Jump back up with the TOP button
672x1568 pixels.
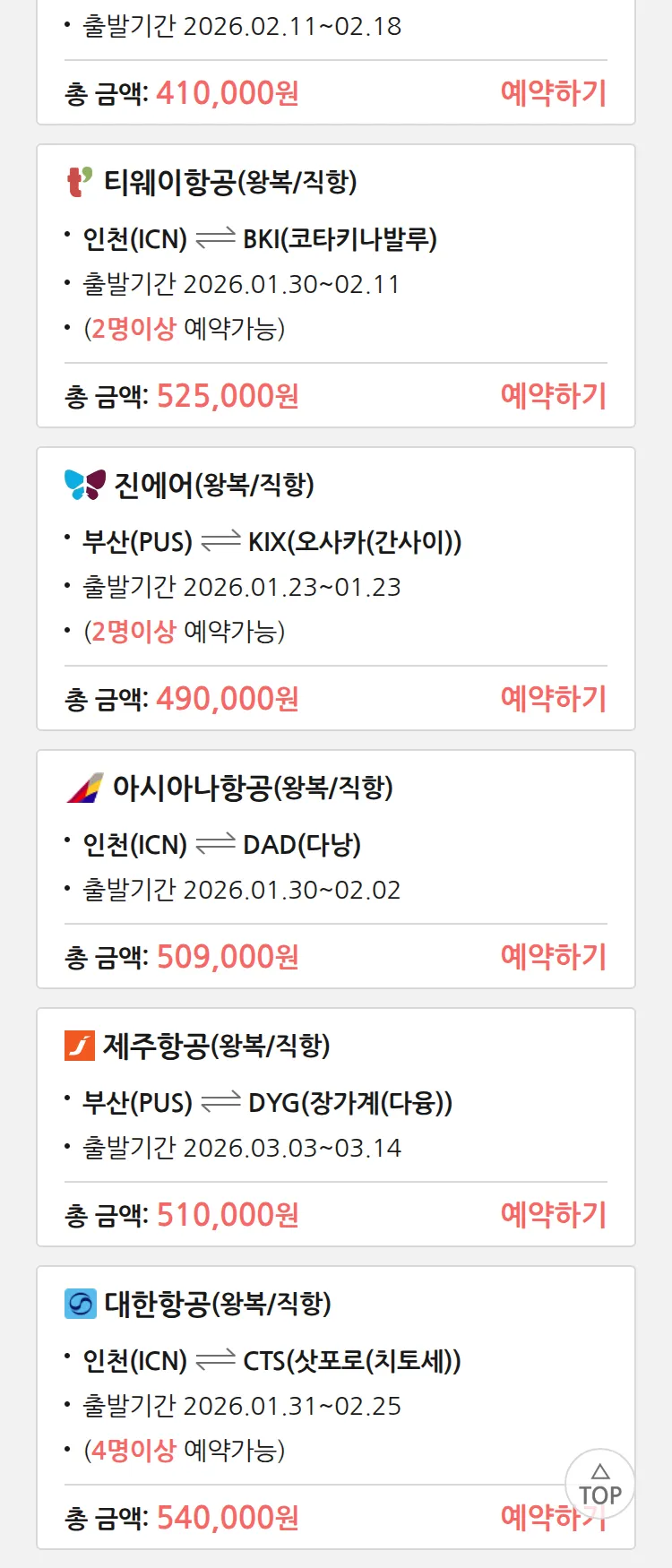pyautogui.click(x=599, y=1484)
